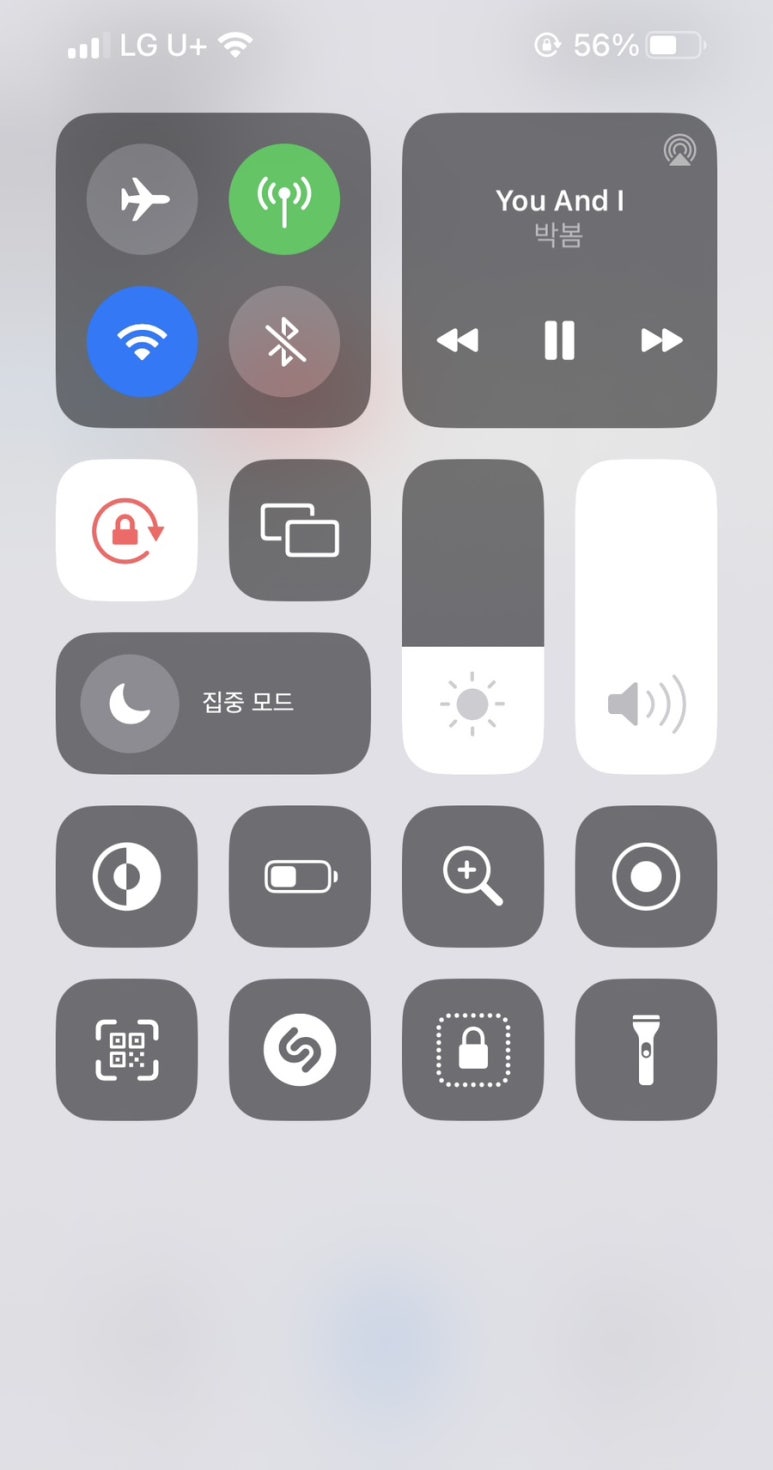Start Shazam music recognition
Image resolution: width=773 pixels, height=1470 pixels.
click(299, 1049)
